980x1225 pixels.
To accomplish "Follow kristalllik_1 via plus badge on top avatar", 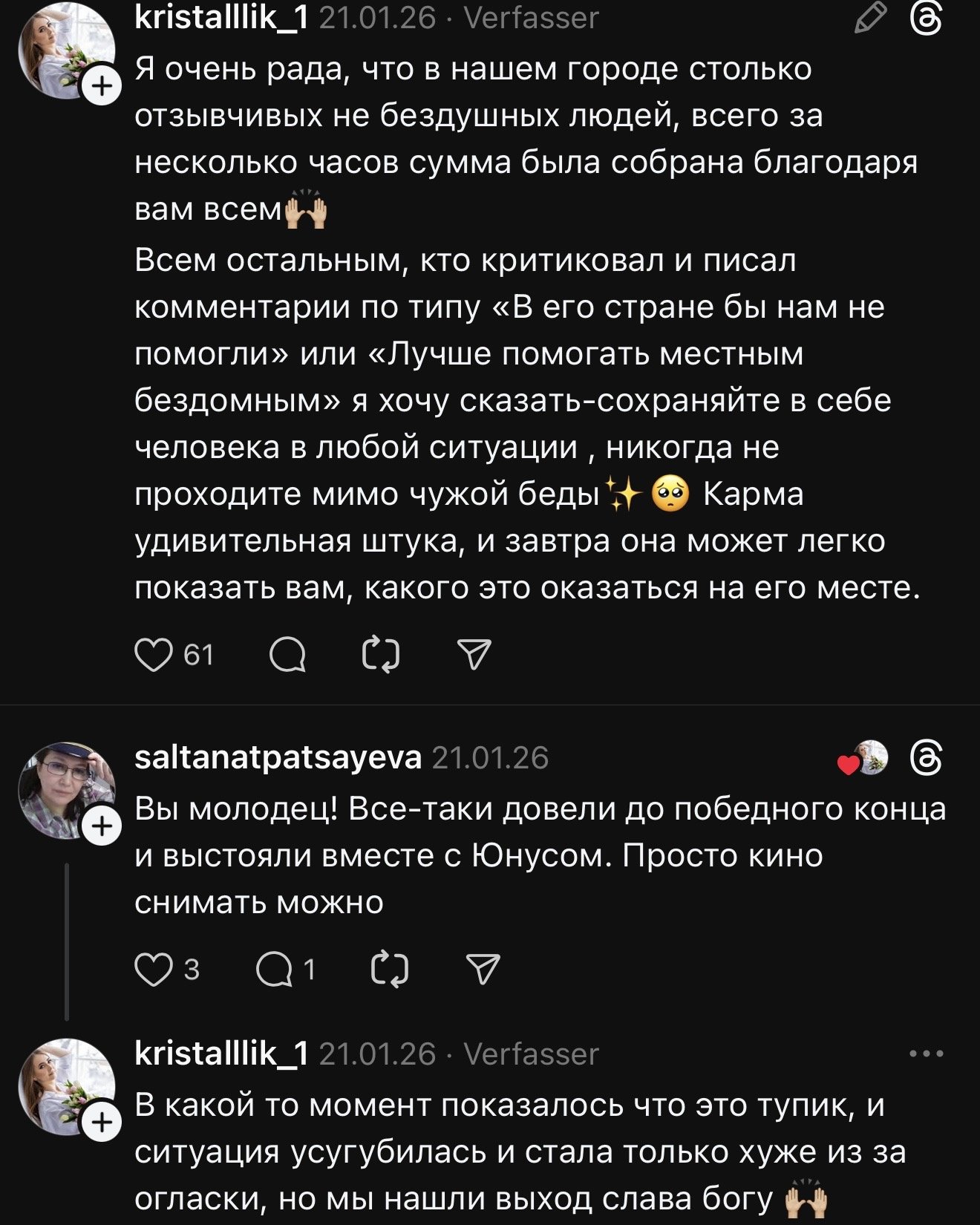I will 102,87.
